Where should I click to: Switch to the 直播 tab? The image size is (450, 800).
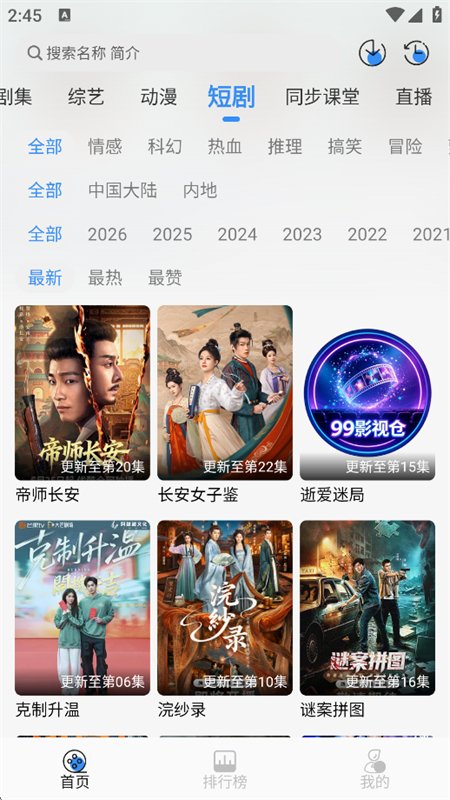[x=414, y=96]
